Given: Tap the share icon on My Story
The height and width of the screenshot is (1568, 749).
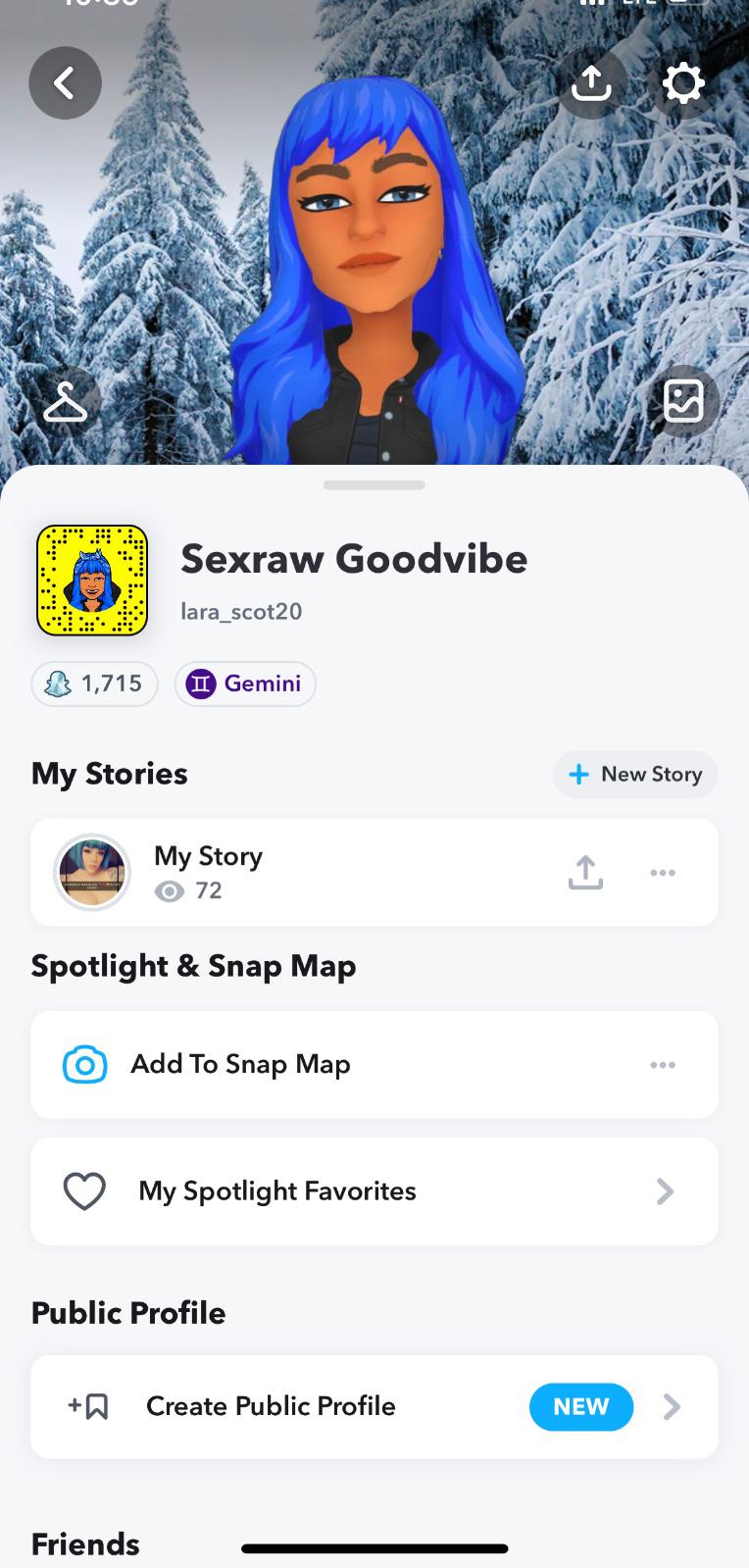Looking at the screenshot, I should pos(585,872).
